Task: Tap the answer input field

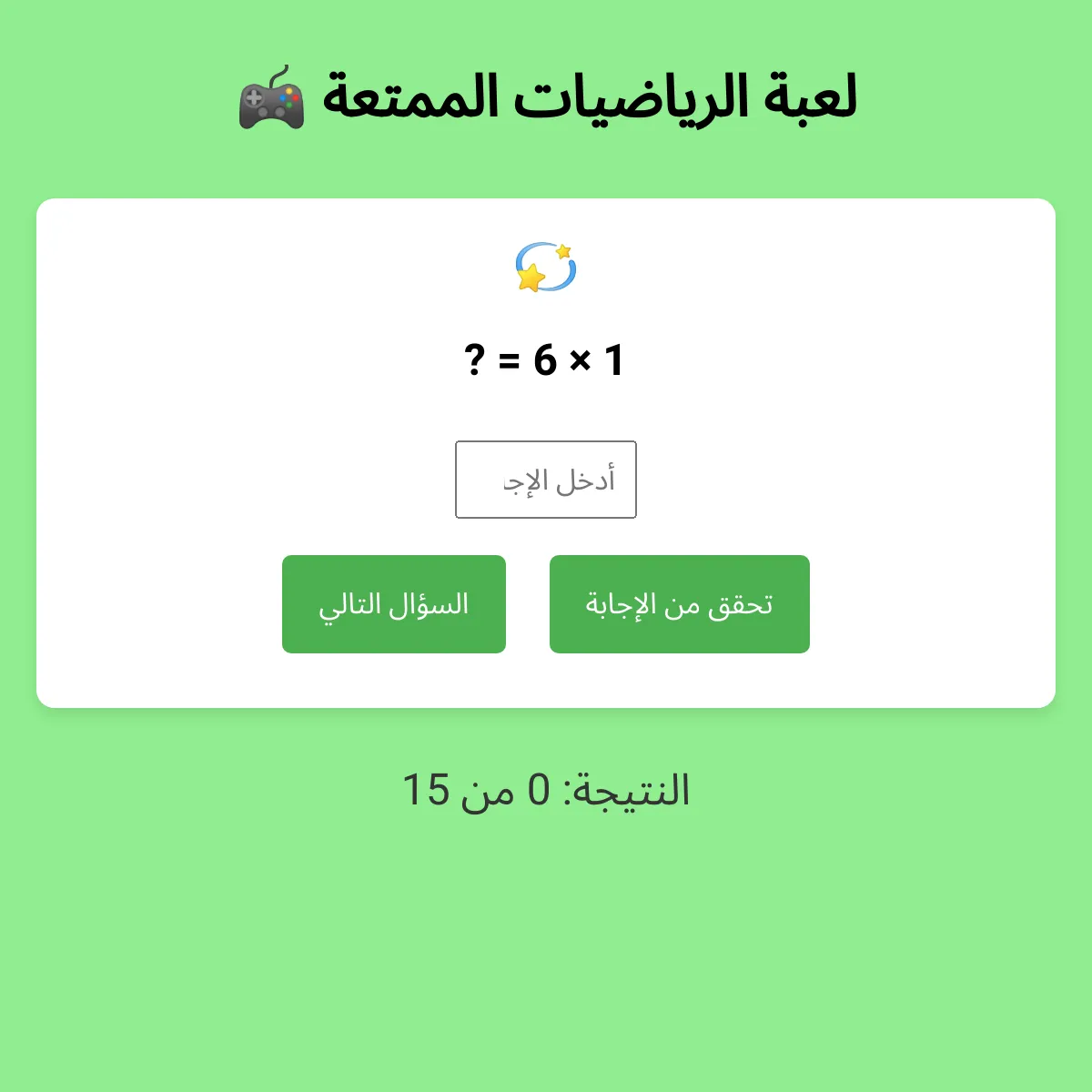Action: (545, 480)
